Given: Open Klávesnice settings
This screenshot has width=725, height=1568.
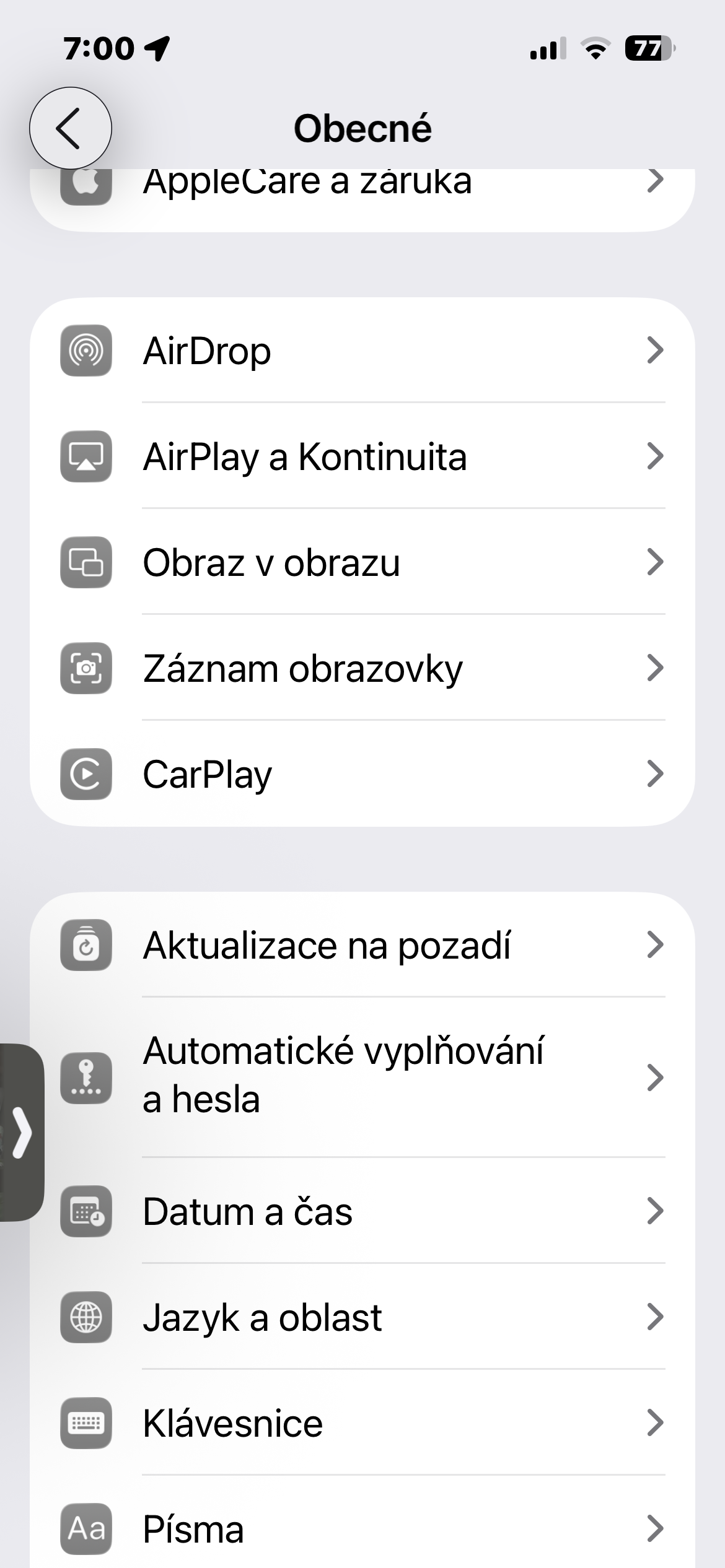Looking at the screenshot, I should (x=362, y=1423).
